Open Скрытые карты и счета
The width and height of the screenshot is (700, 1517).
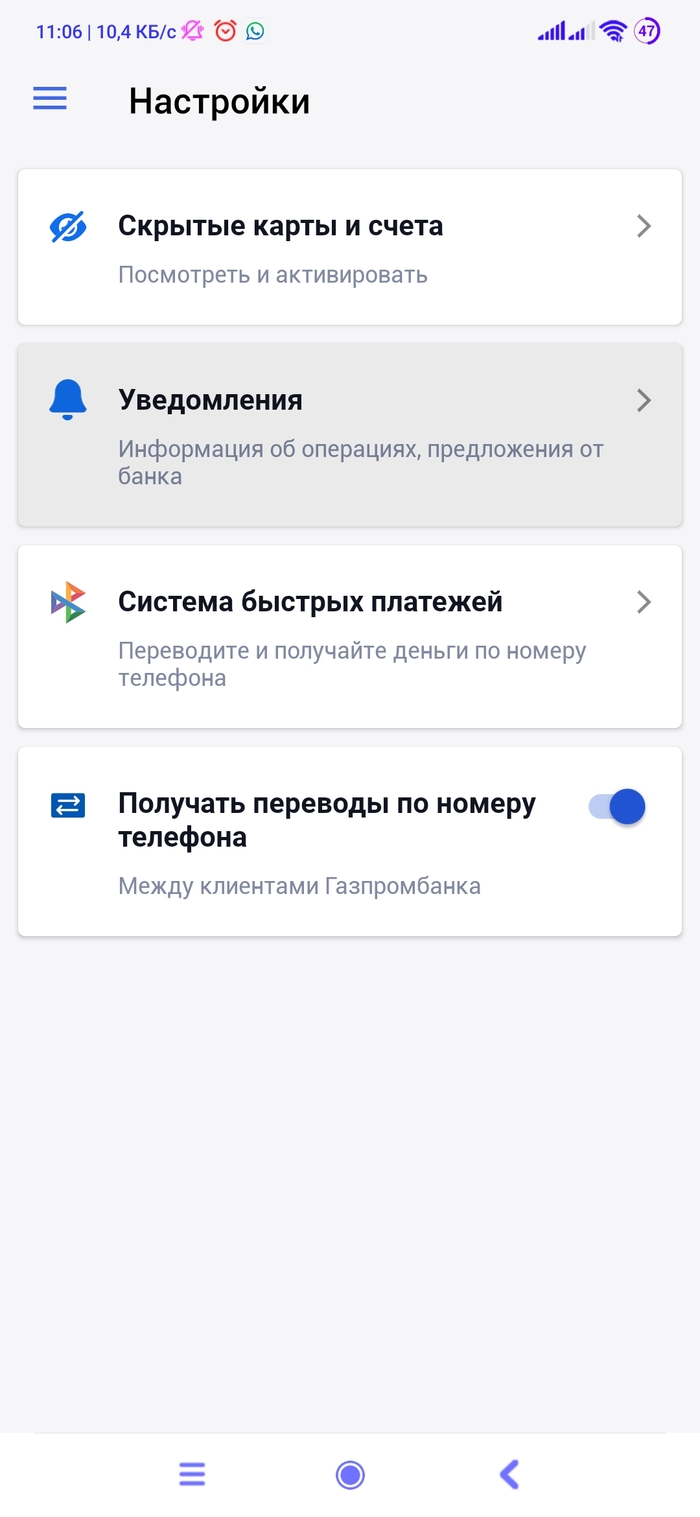click(x=349, y=247)
